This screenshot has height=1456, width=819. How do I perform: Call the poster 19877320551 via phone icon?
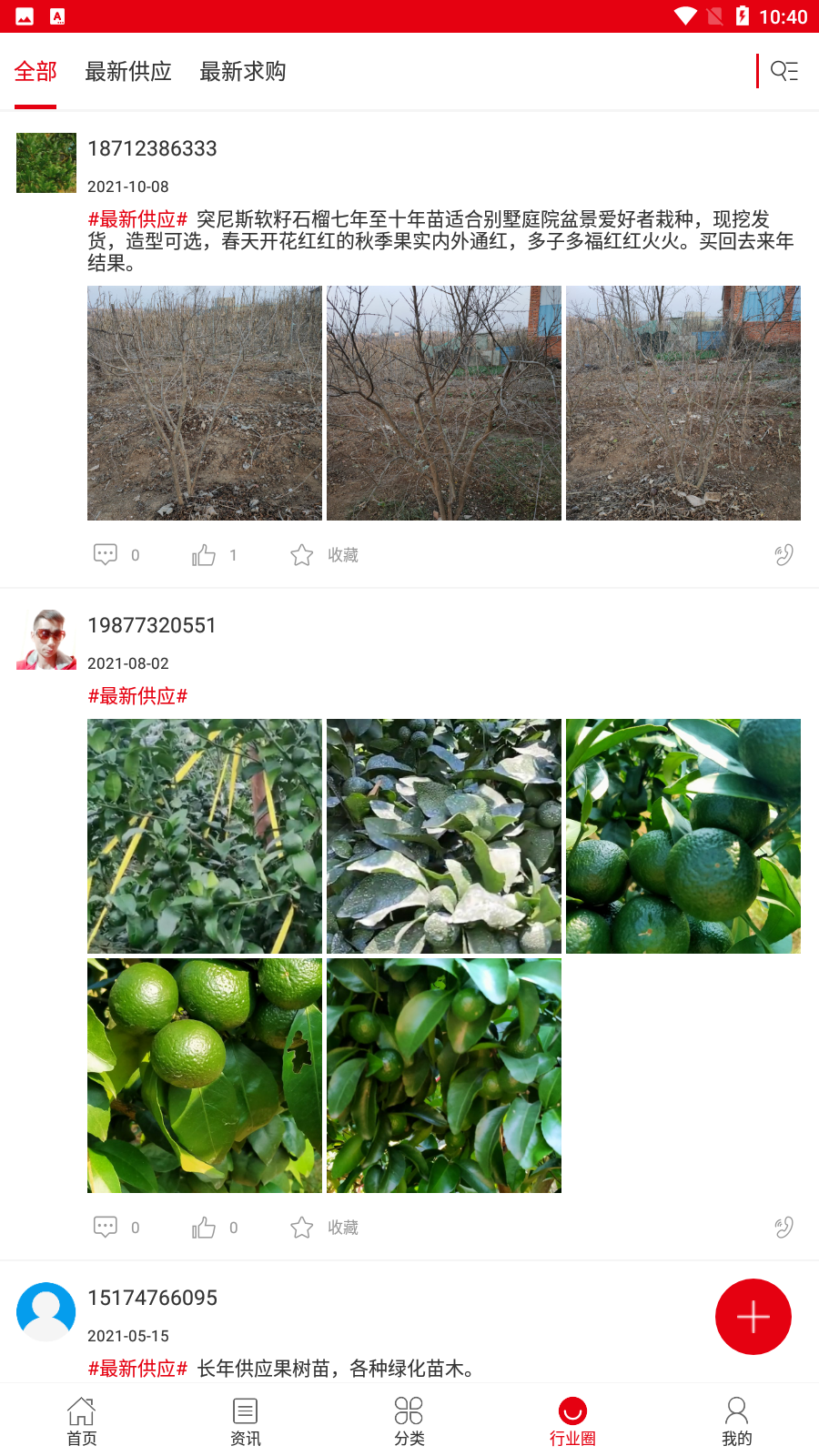pyautogui.click(x=783, y=1227)
